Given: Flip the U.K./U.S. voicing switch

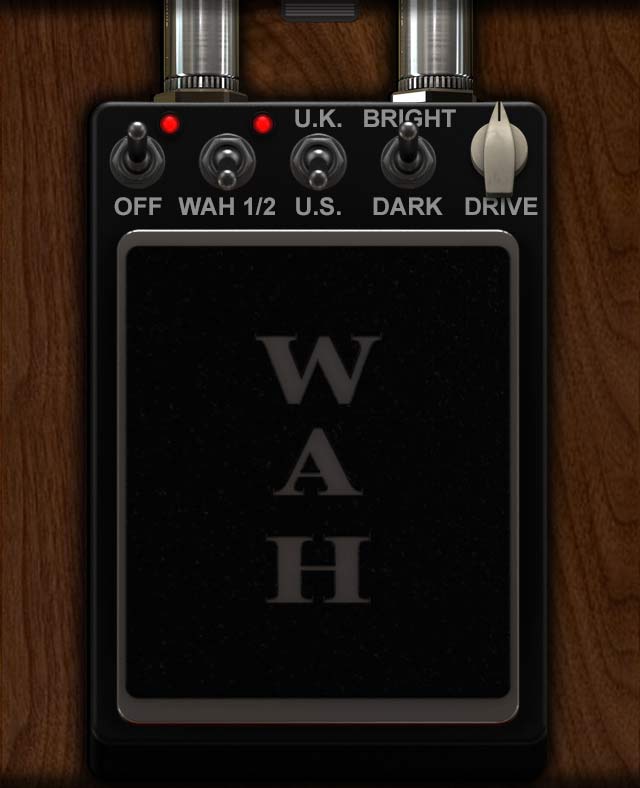Looking at the screenshot, I should pos(318,162).
